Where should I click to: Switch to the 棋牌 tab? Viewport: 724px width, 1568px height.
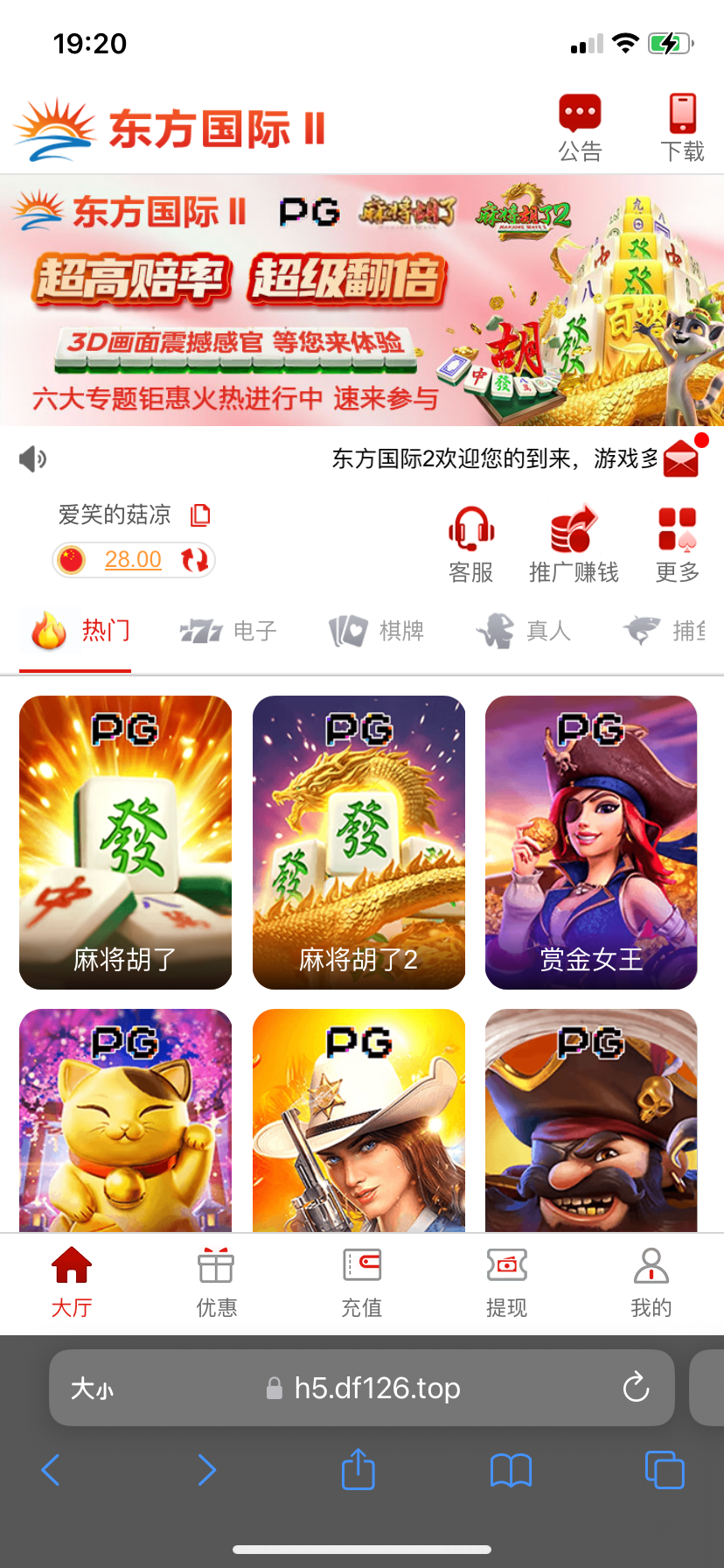tap(376, 631)
